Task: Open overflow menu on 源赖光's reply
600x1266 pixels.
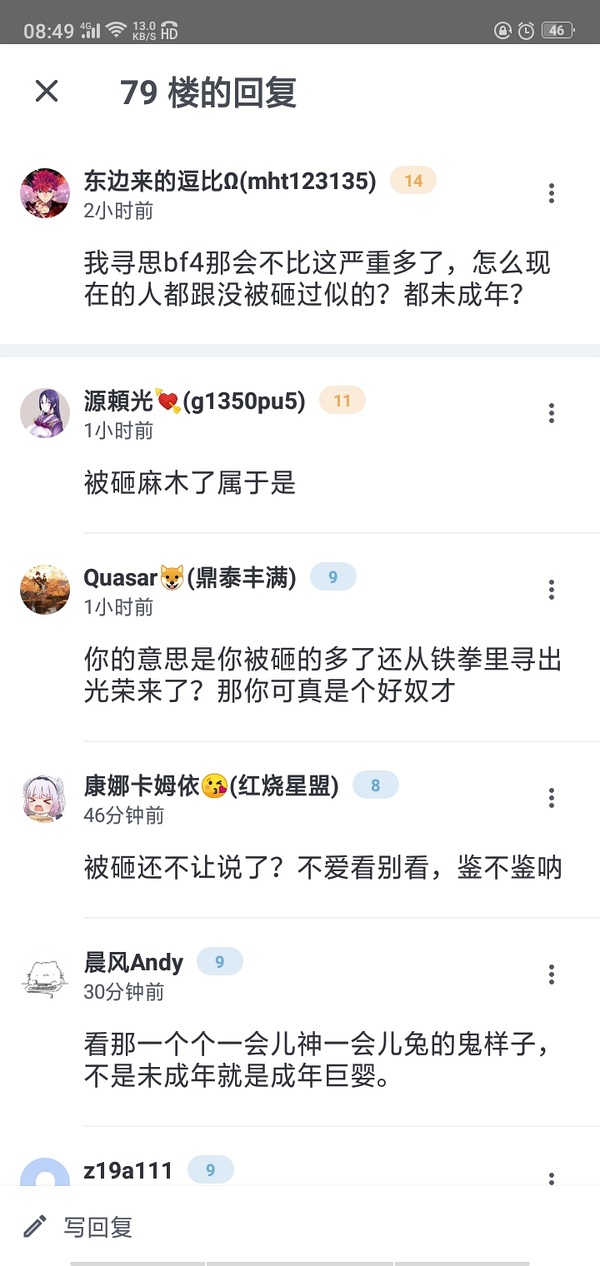Action: (x=551, y=413)
